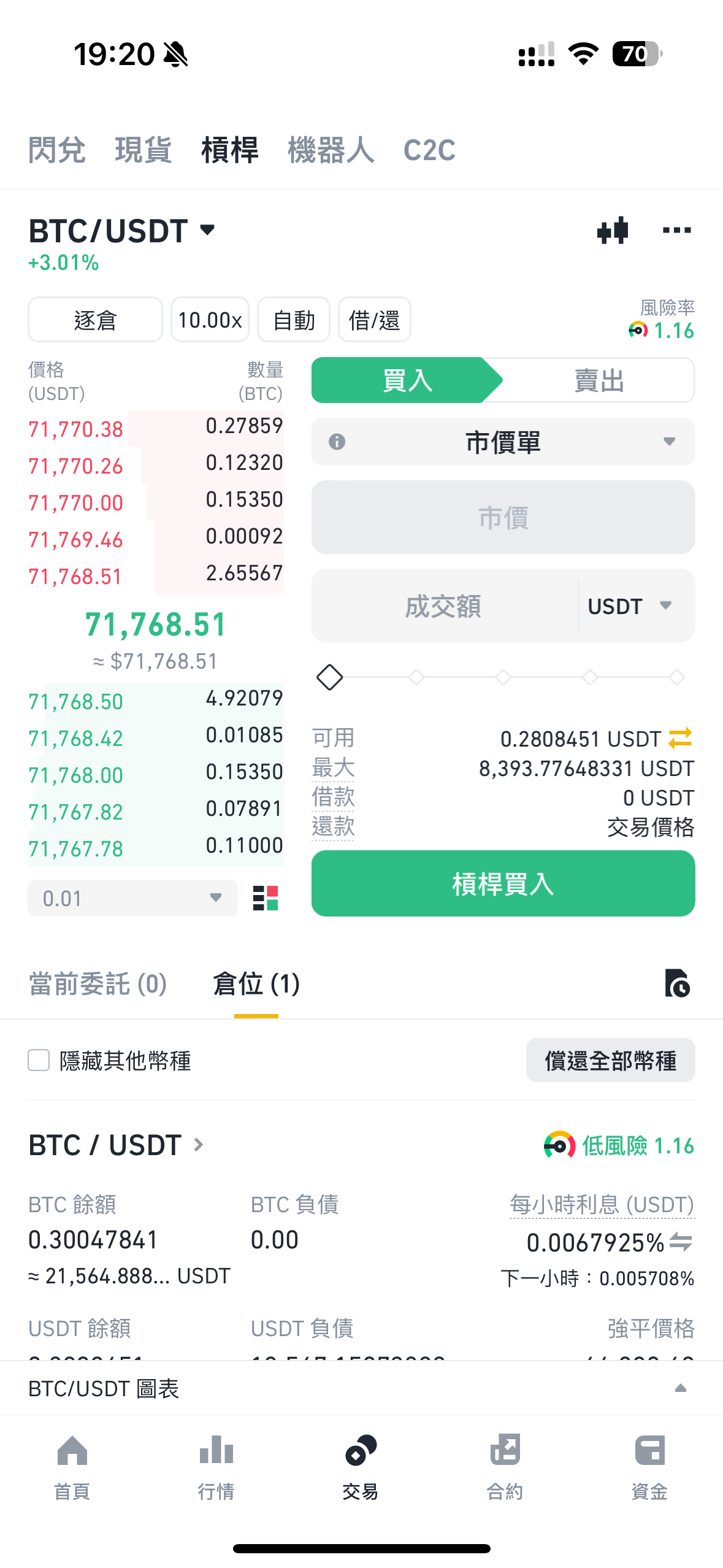This screenshot has height=1568, width=723.
Task: Open the three-dot overflow menu
Action: click(676, 231)
